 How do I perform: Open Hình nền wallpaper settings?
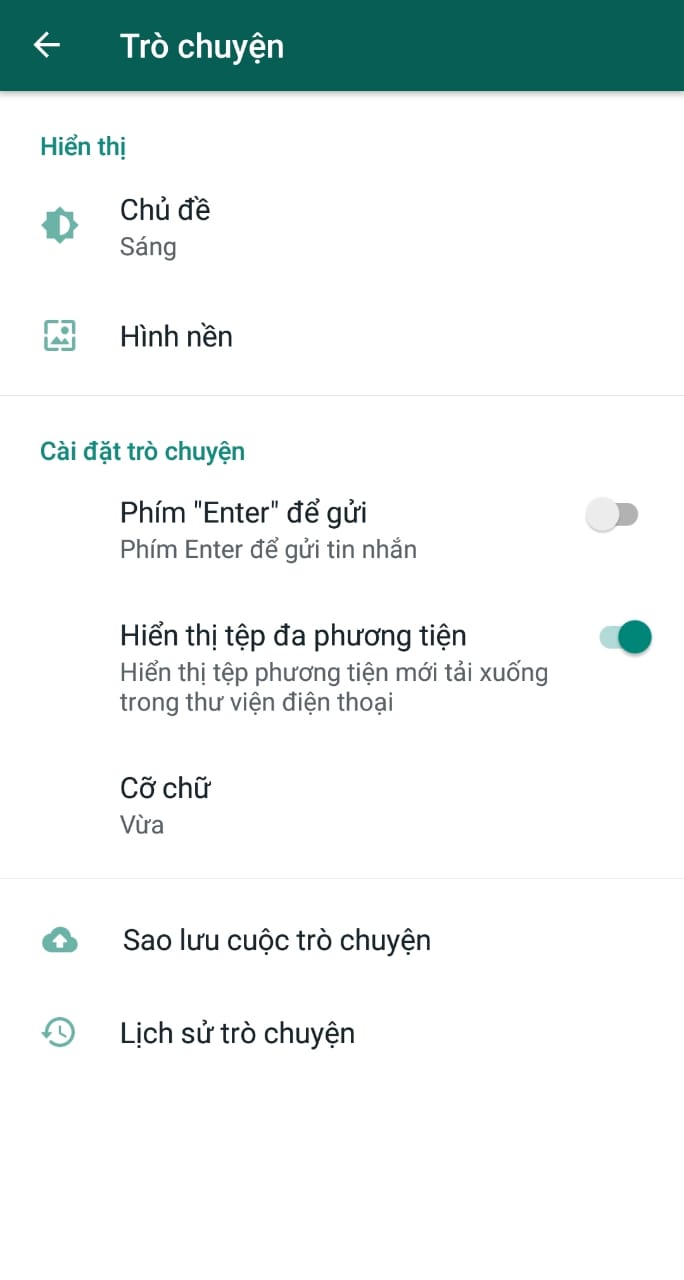pos(176,336)
